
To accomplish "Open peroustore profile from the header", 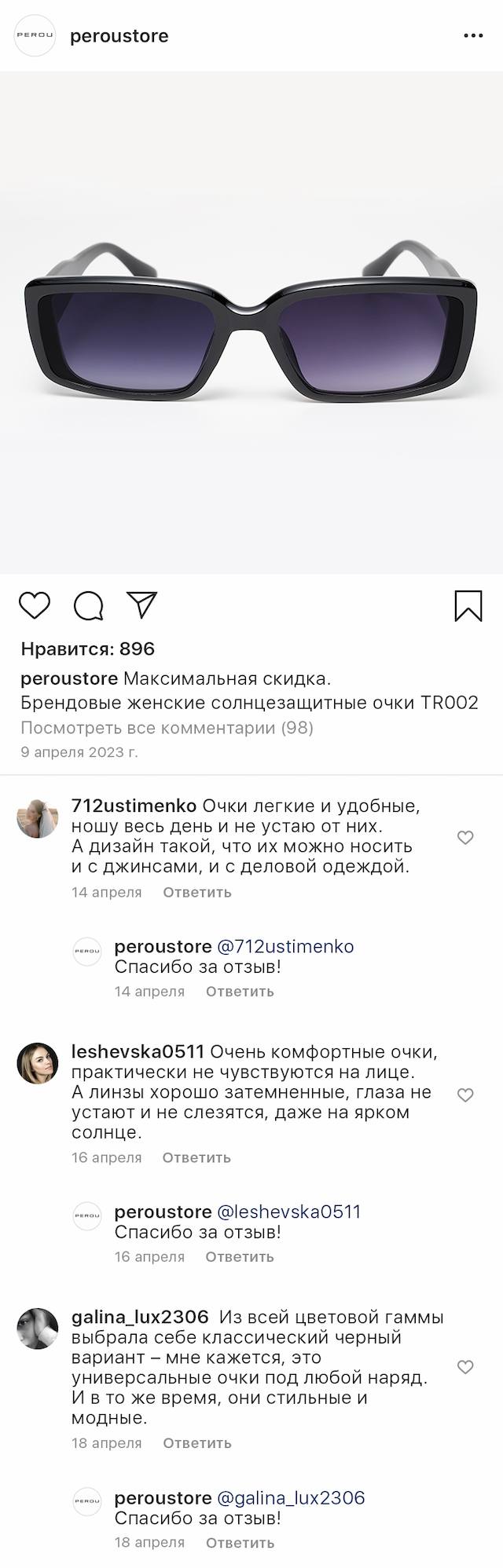I will (x=119, y=36).
